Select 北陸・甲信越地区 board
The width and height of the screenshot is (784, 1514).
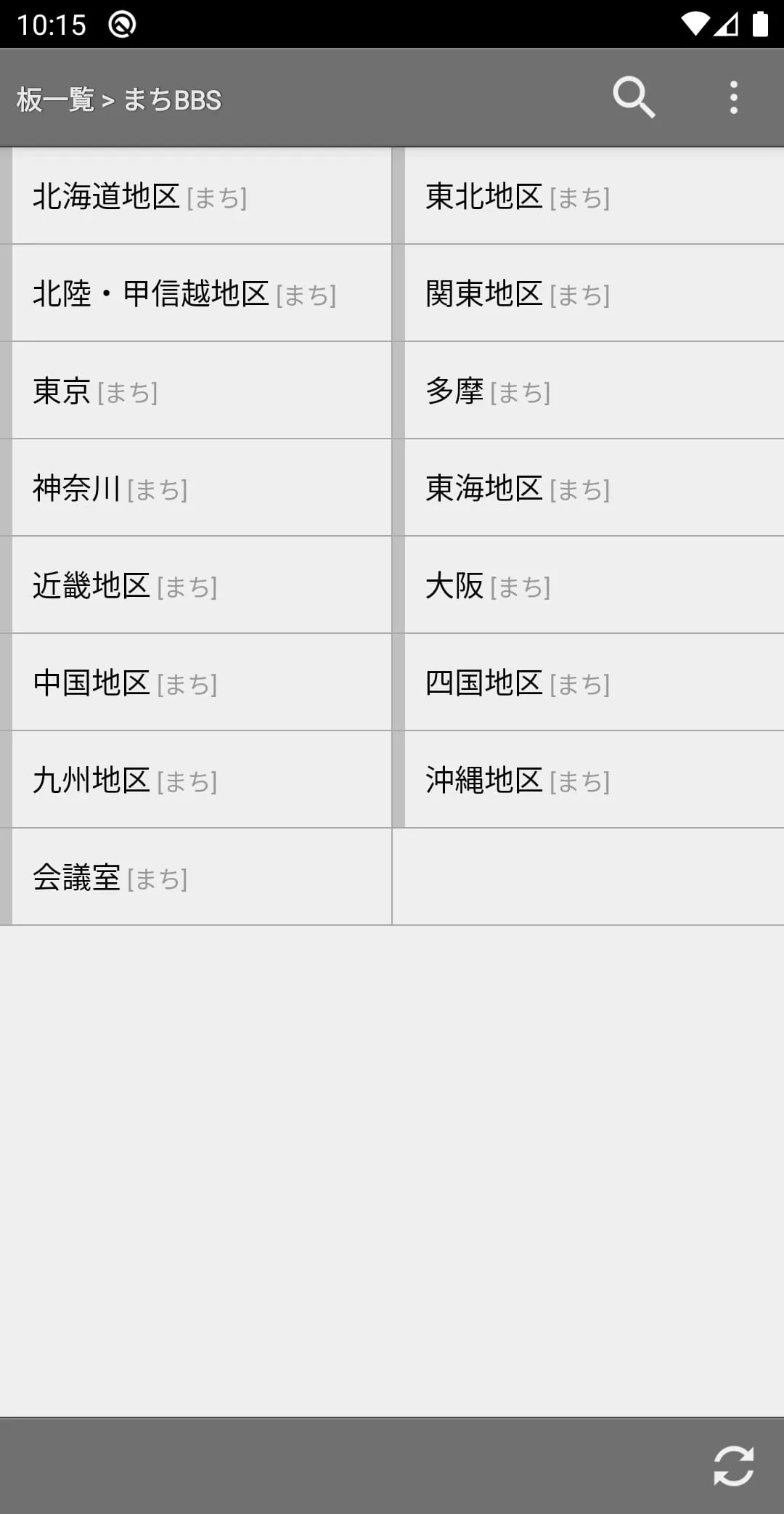tap(202, 293)
